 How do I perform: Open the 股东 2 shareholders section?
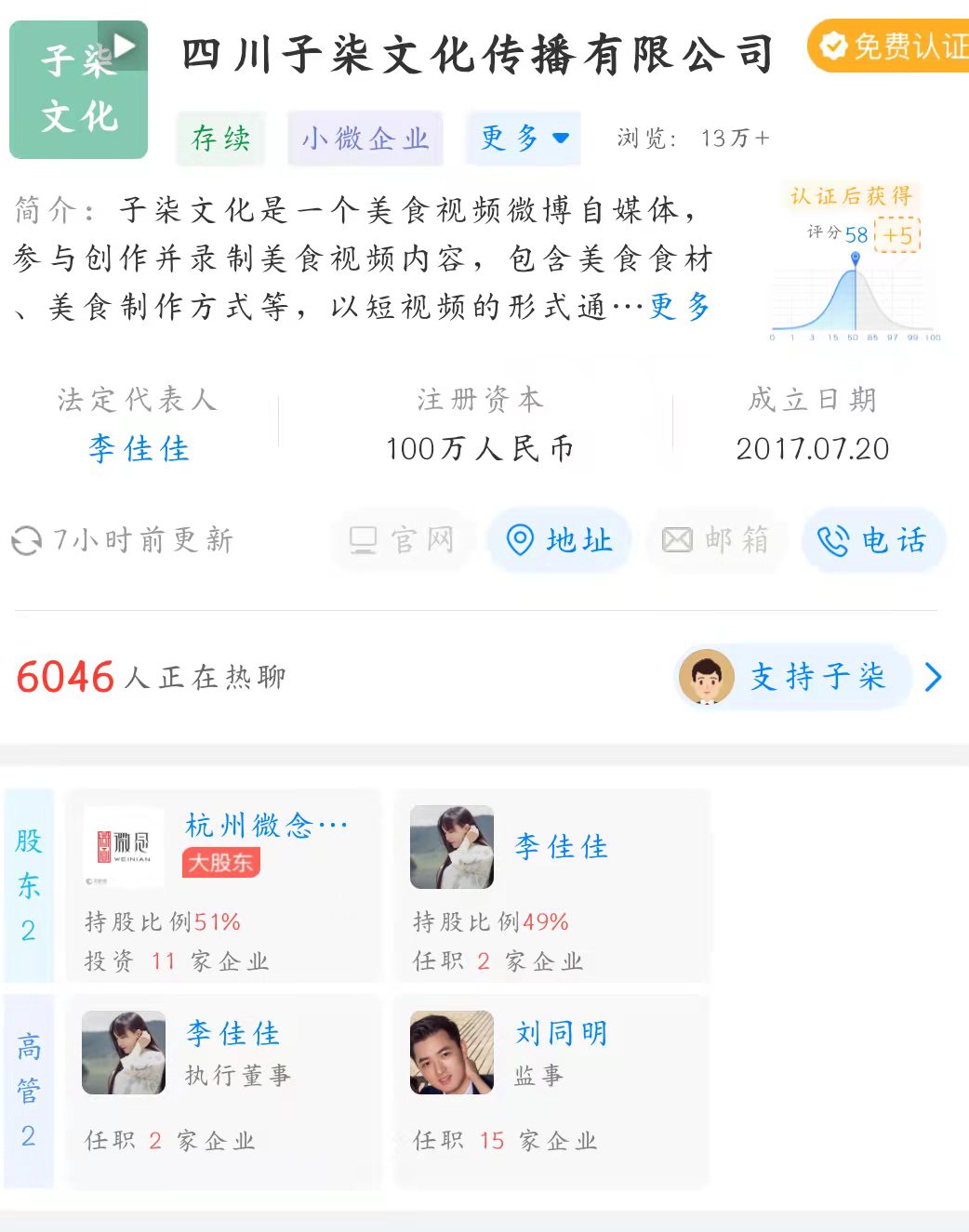point(29,885)
